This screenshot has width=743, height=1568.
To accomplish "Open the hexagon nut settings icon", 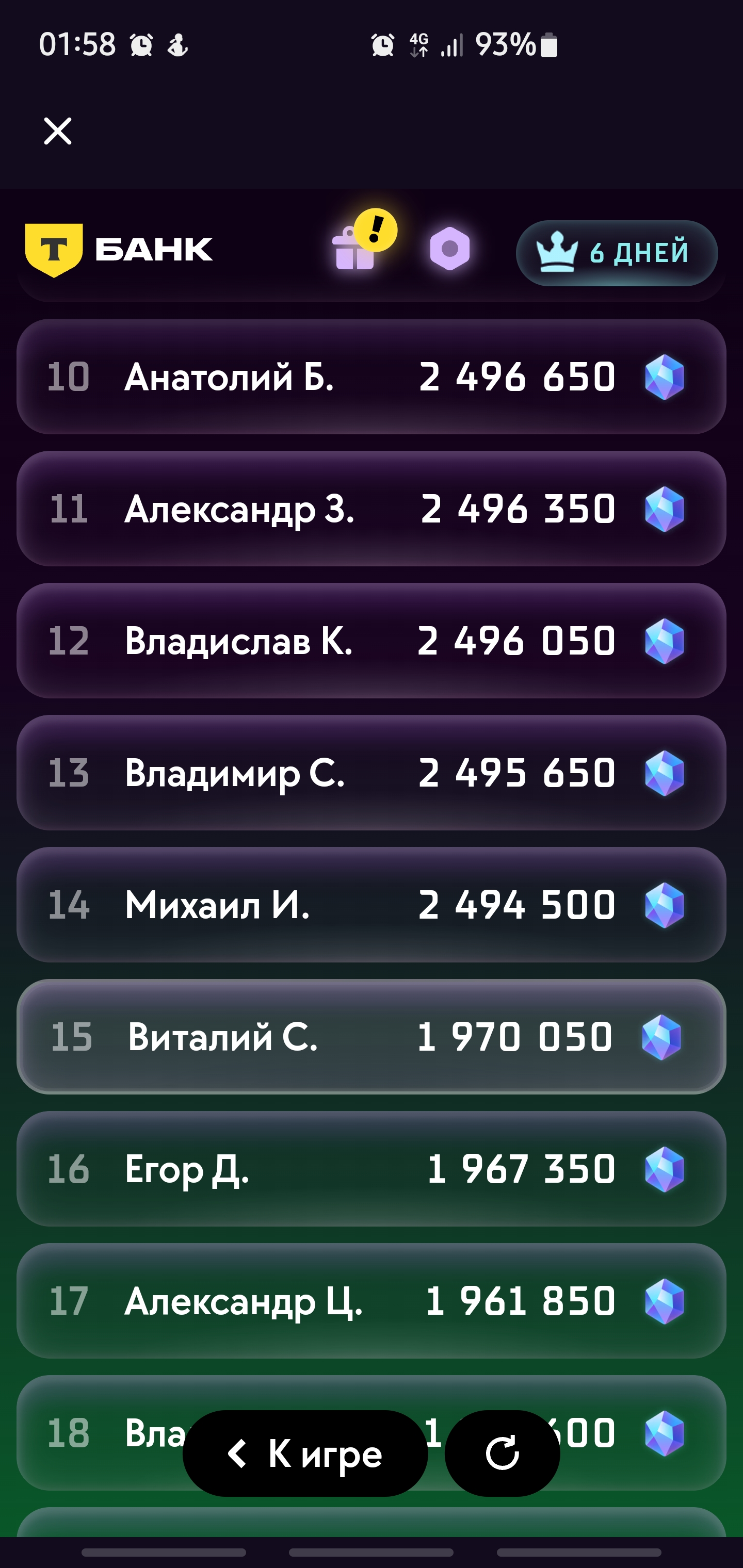I will click(449, 248).
